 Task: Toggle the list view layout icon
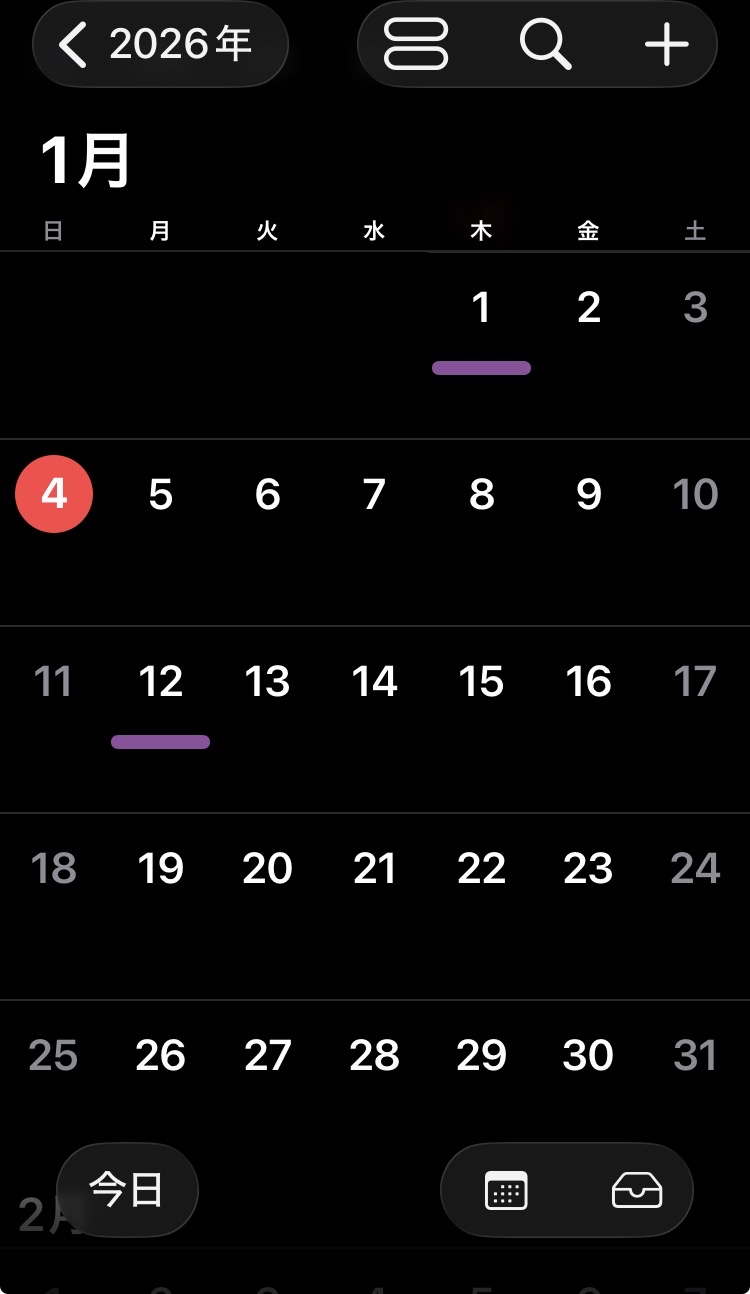pyautogui.click(x=416, y=45)
